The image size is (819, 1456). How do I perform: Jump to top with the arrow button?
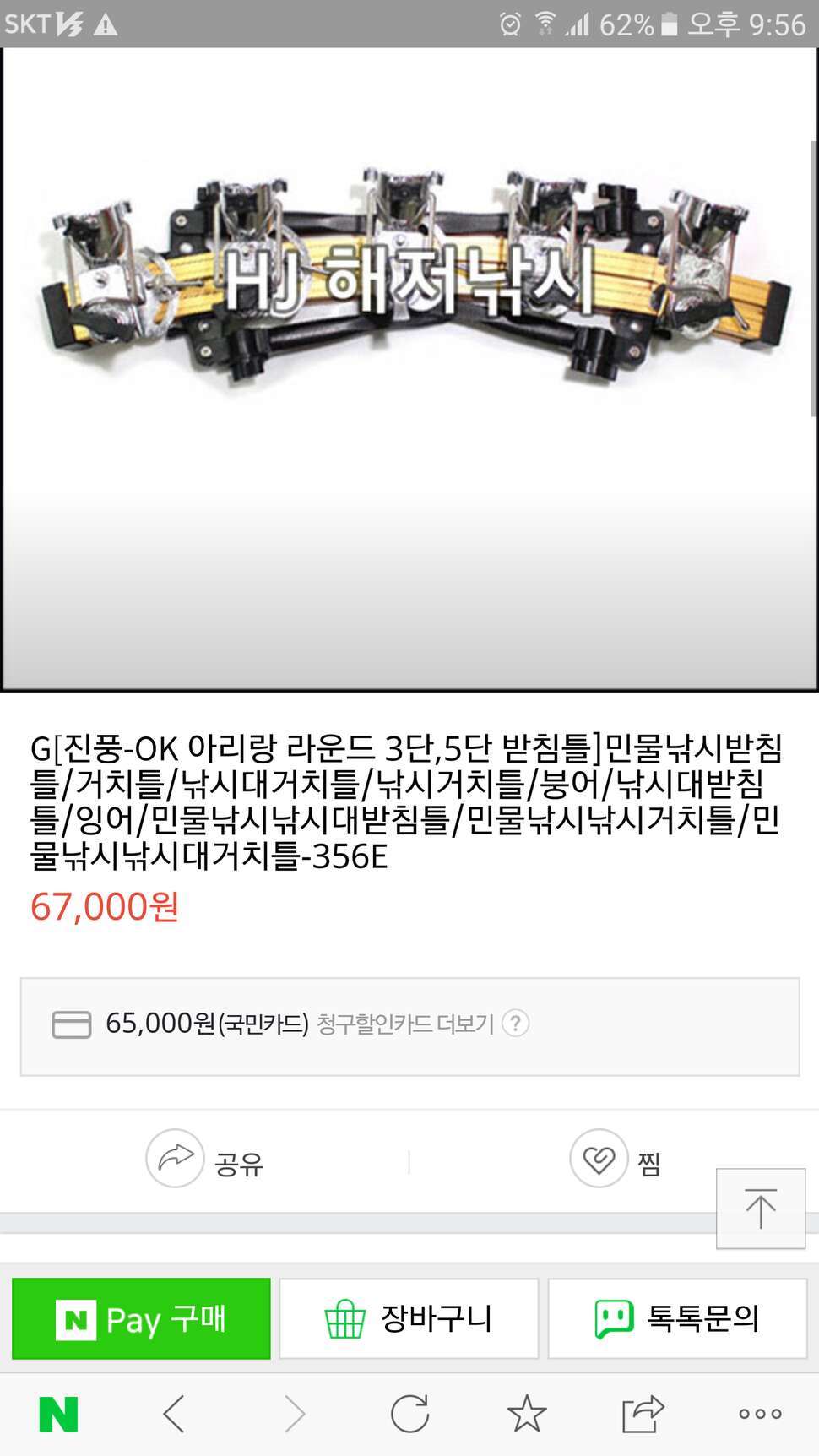tap(761, 1209)
